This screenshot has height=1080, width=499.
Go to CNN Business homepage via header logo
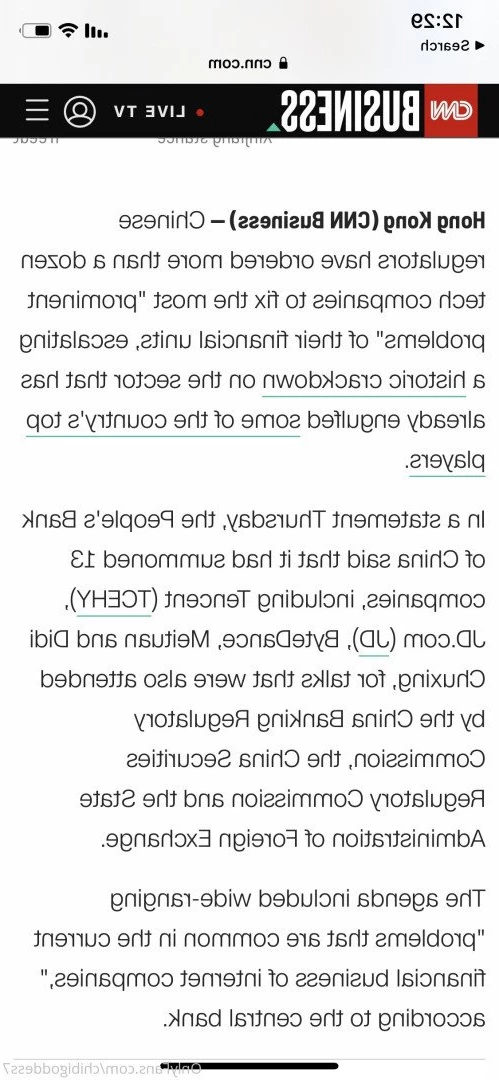click(379, 111)
